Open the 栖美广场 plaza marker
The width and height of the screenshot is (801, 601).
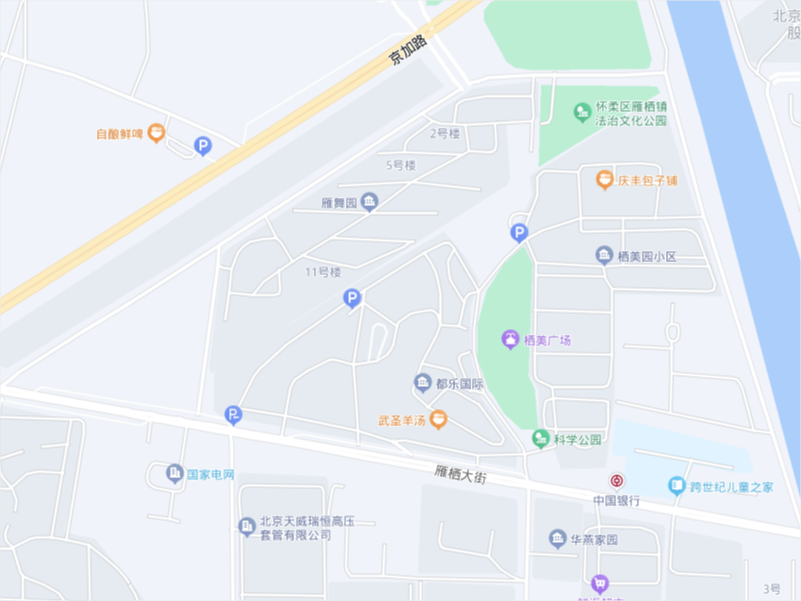(x=511, y=340)
